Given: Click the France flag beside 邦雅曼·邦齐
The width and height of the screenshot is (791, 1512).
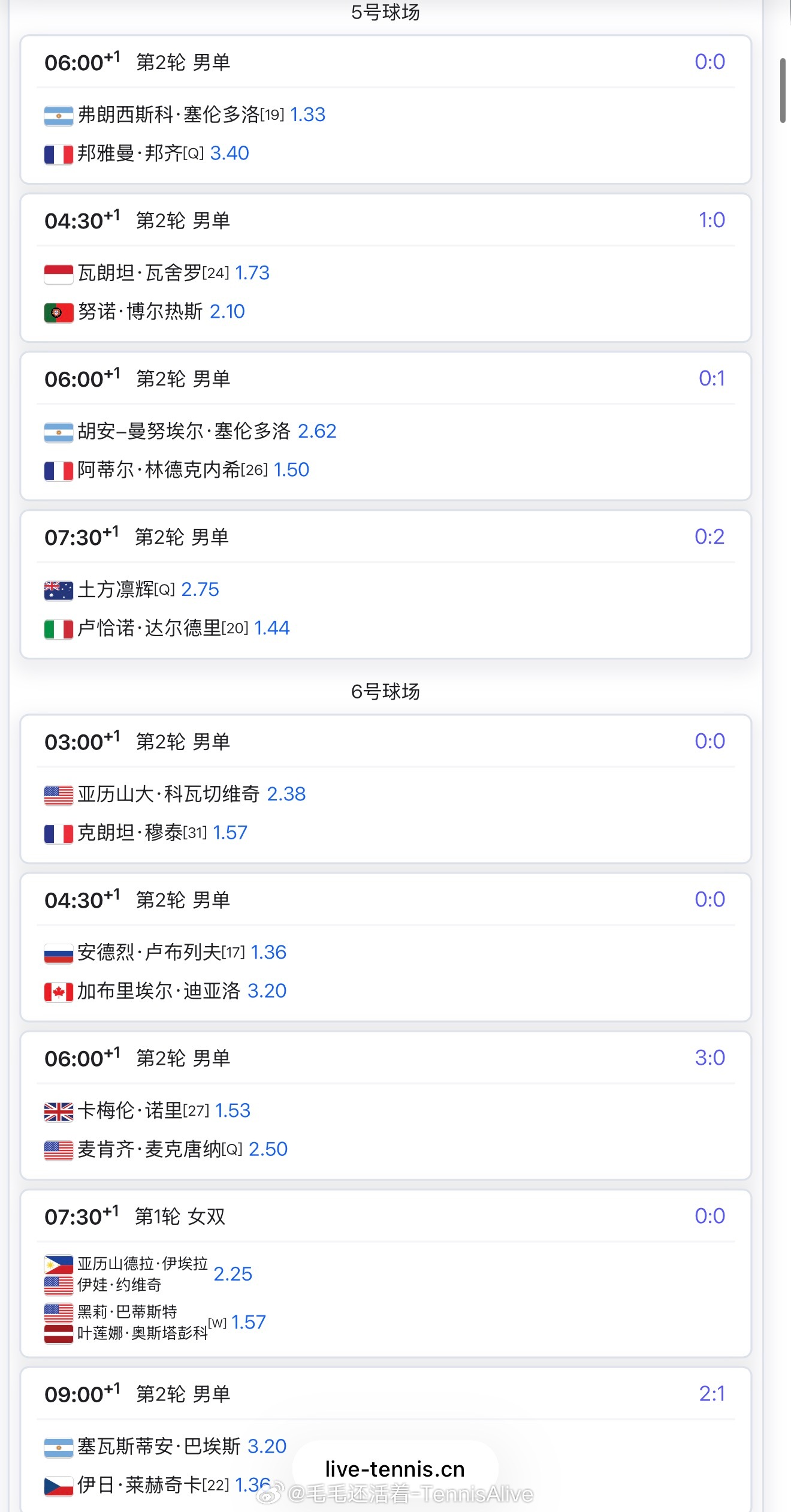Looking at the screenshot, I should coord(58,153).
